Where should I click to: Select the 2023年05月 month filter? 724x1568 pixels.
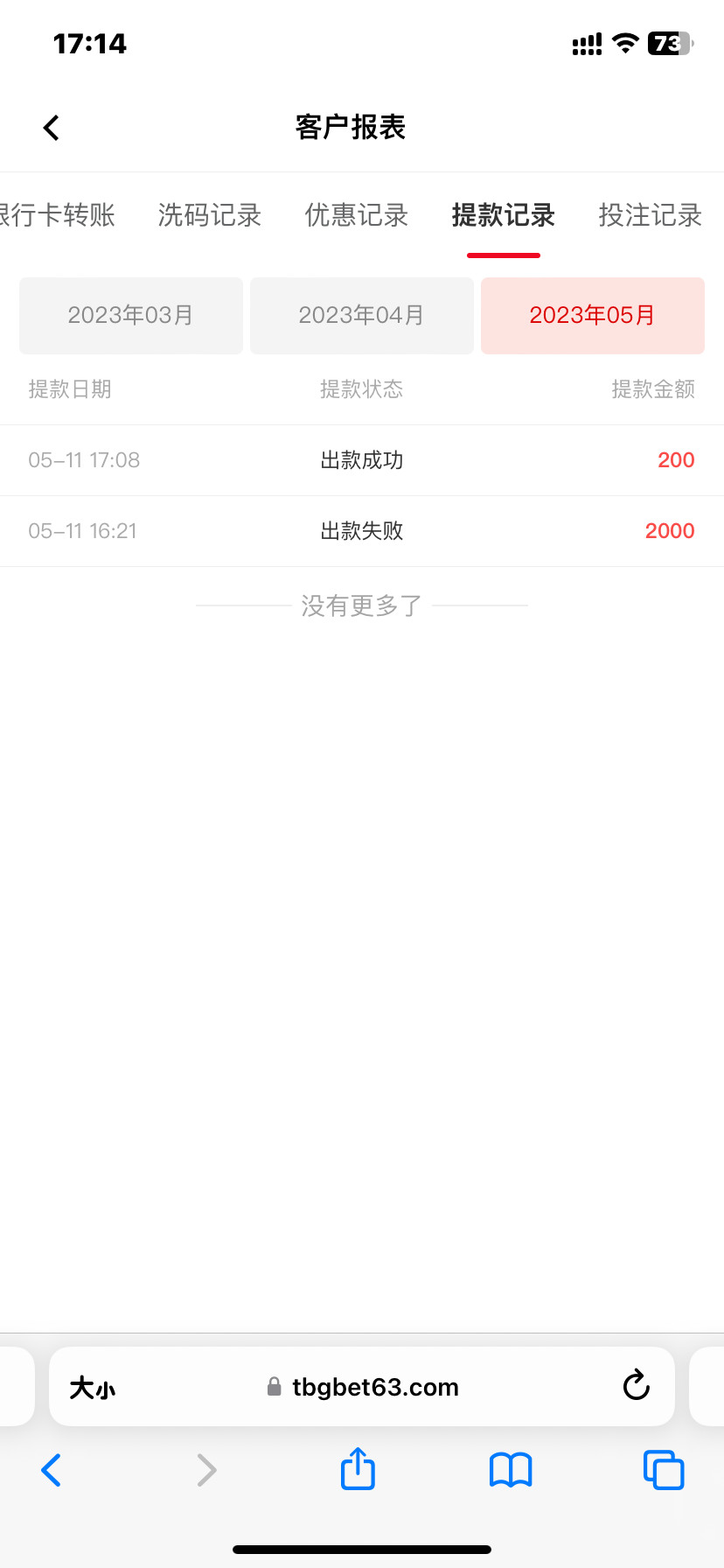coord(593,316)
